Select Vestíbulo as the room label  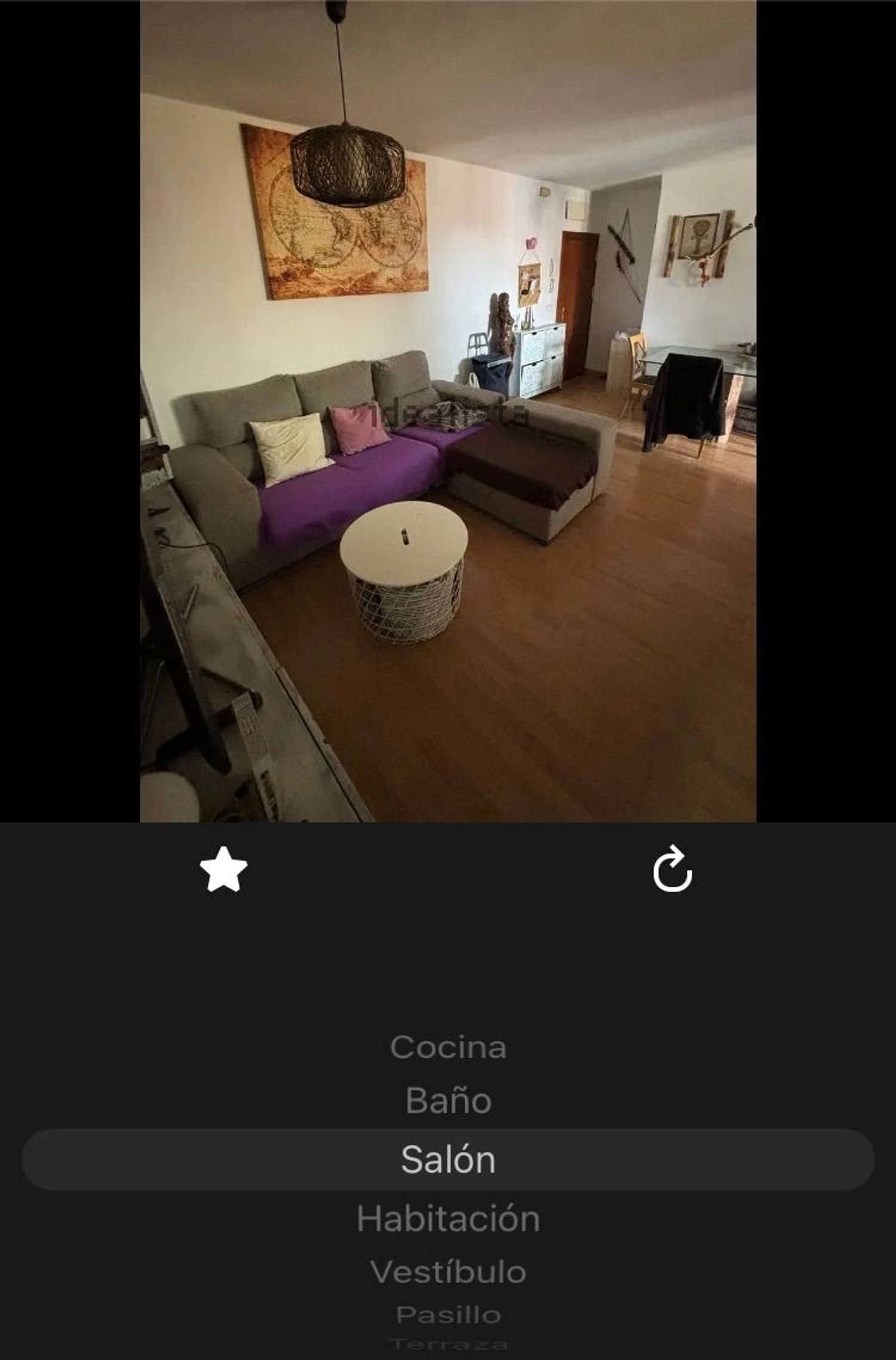(448, 1272)
